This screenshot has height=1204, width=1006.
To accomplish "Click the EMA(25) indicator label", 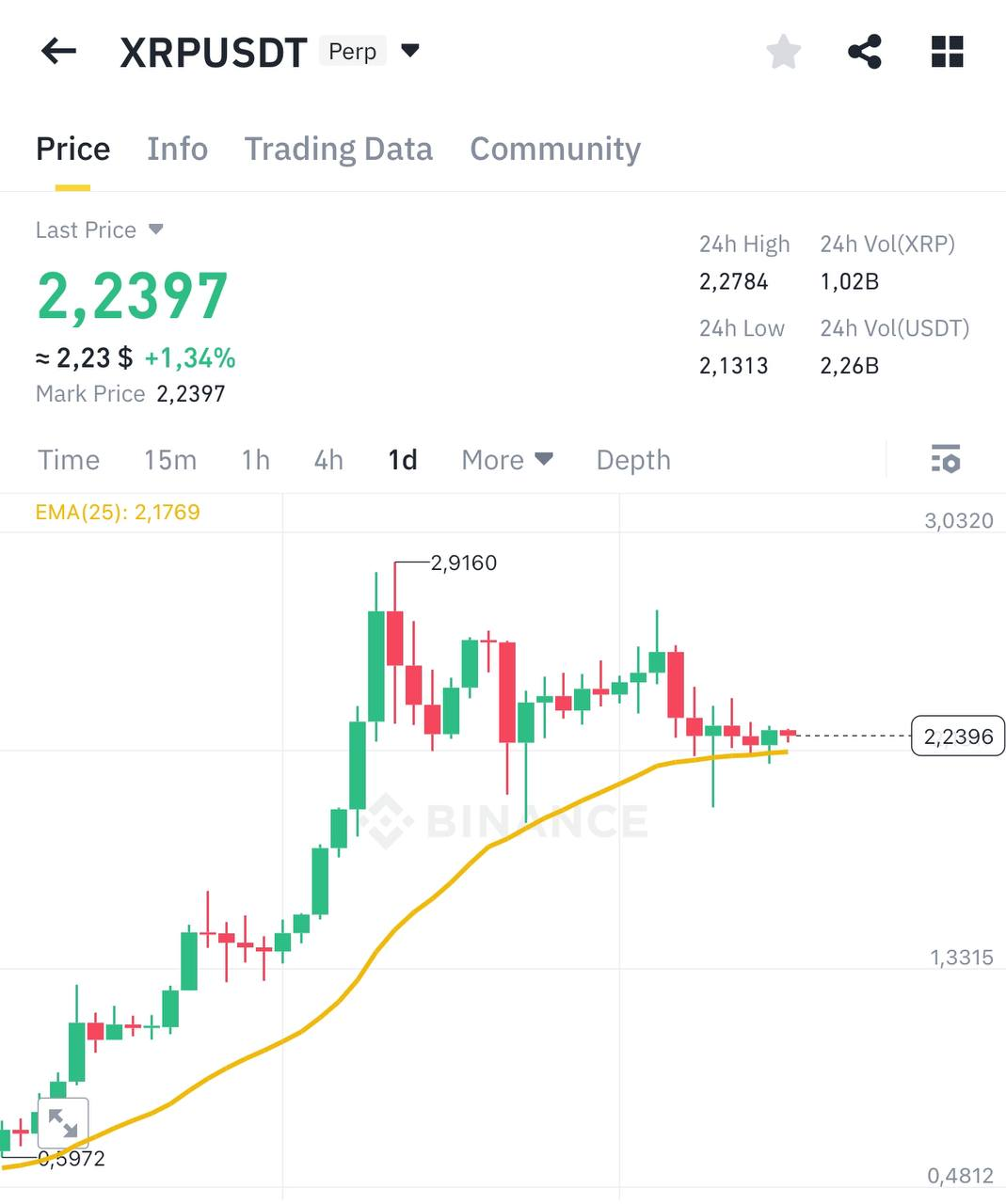I will 118,512.
